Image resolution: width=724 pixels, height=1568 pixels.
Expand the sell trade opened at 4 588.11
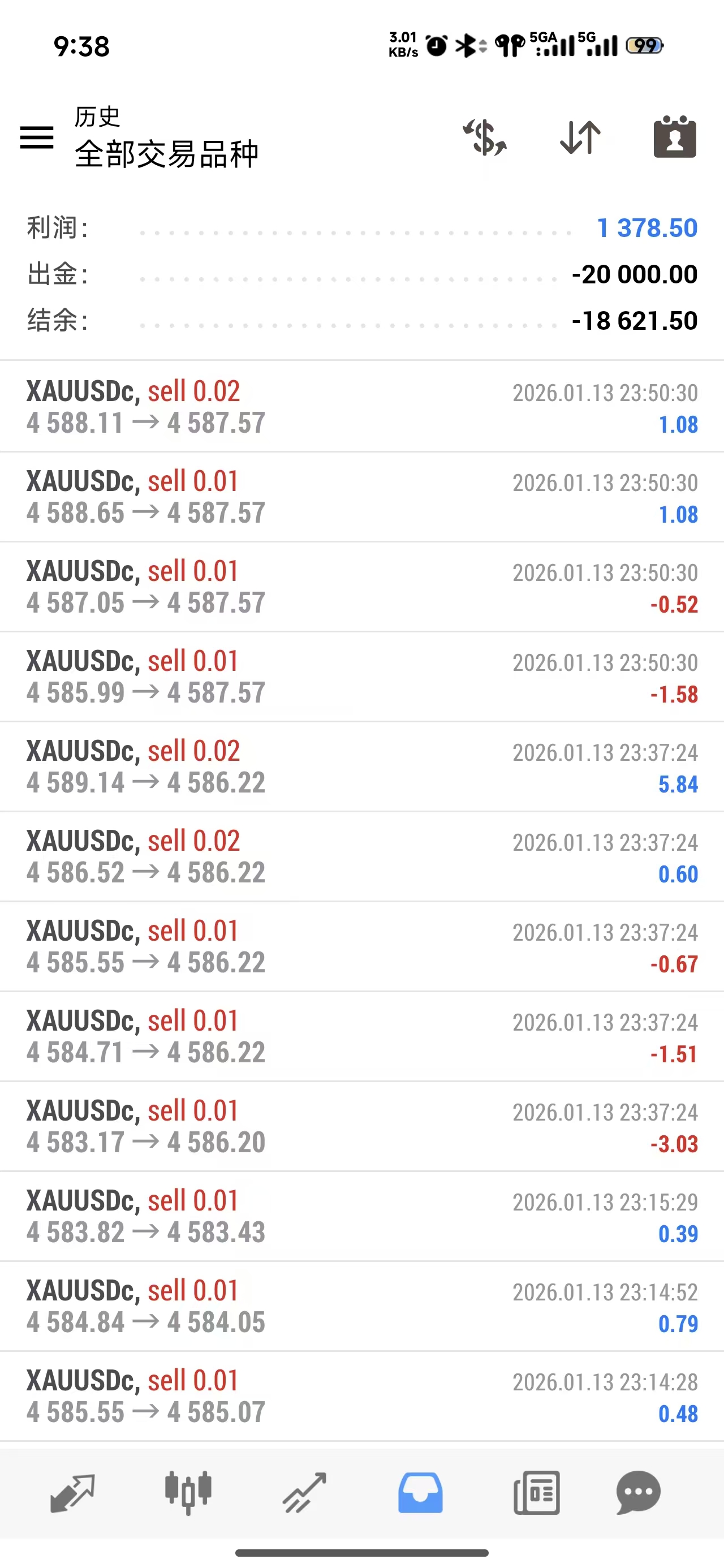click(361, 407)
